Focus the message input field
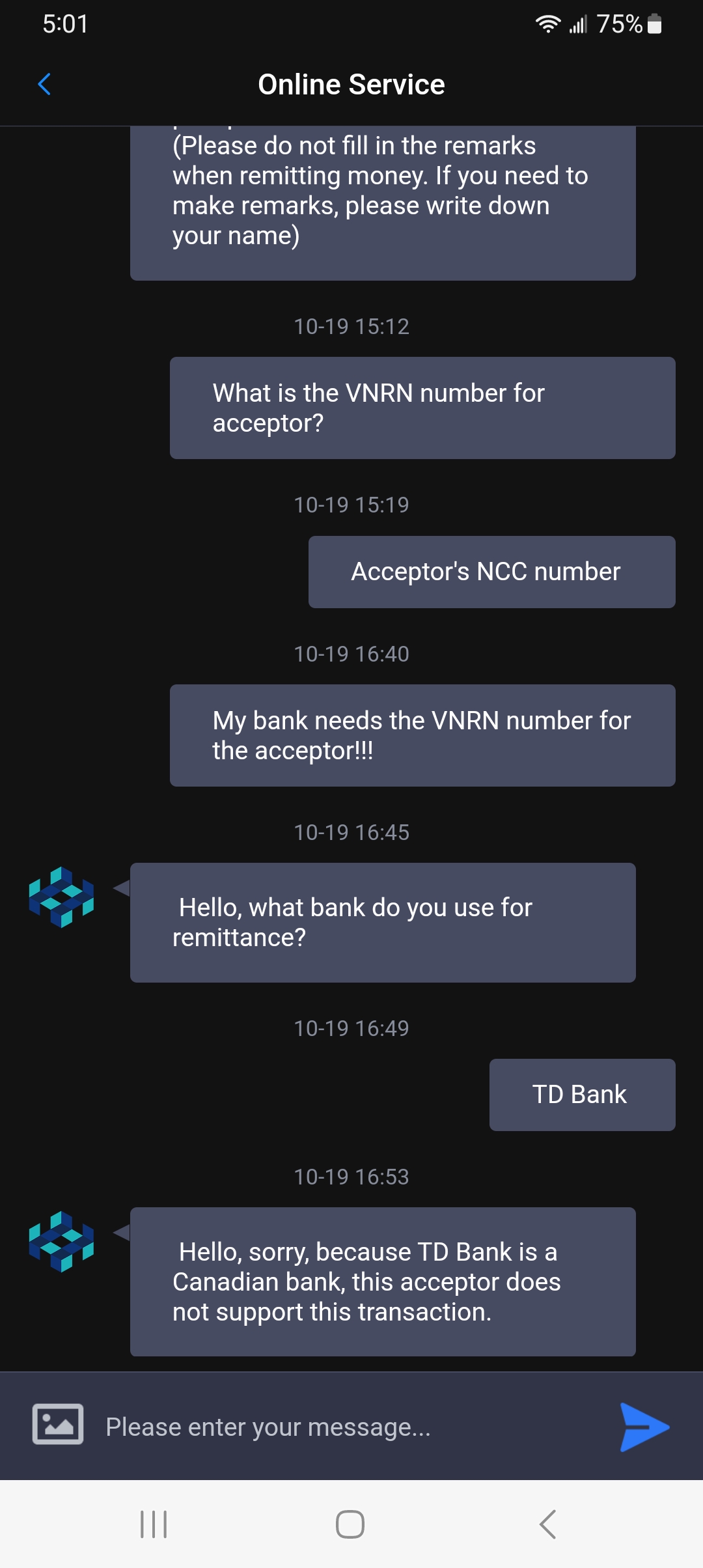 pos(351,1427)
